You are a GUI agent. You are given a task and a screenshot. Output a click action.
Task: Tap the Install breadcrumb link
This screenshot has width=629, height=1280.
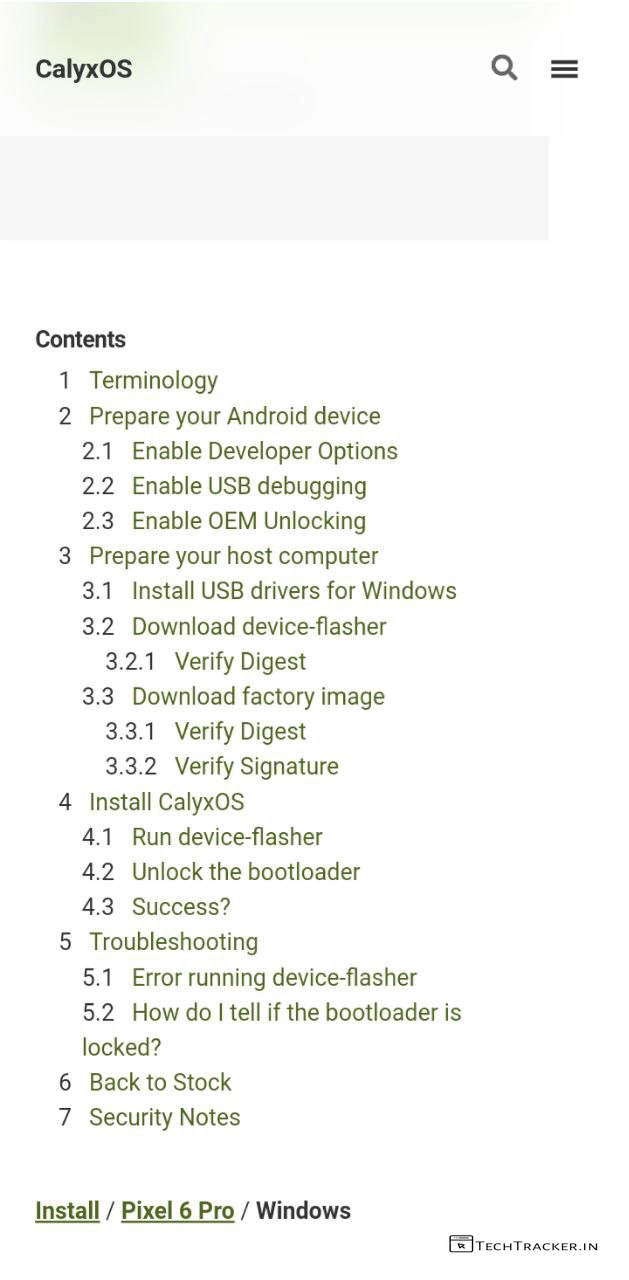[x=67, y=1210]
